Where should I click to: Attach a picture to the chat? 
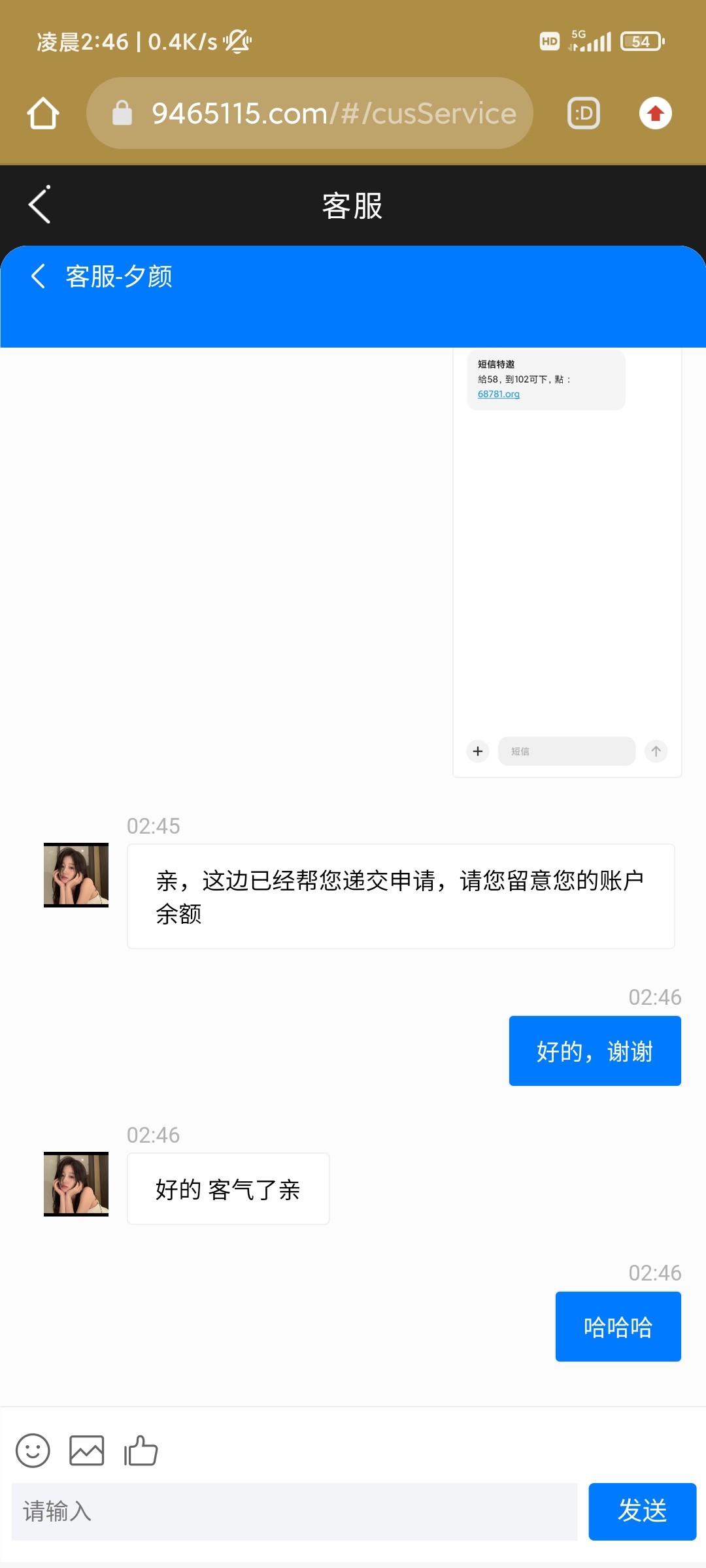87,1451
